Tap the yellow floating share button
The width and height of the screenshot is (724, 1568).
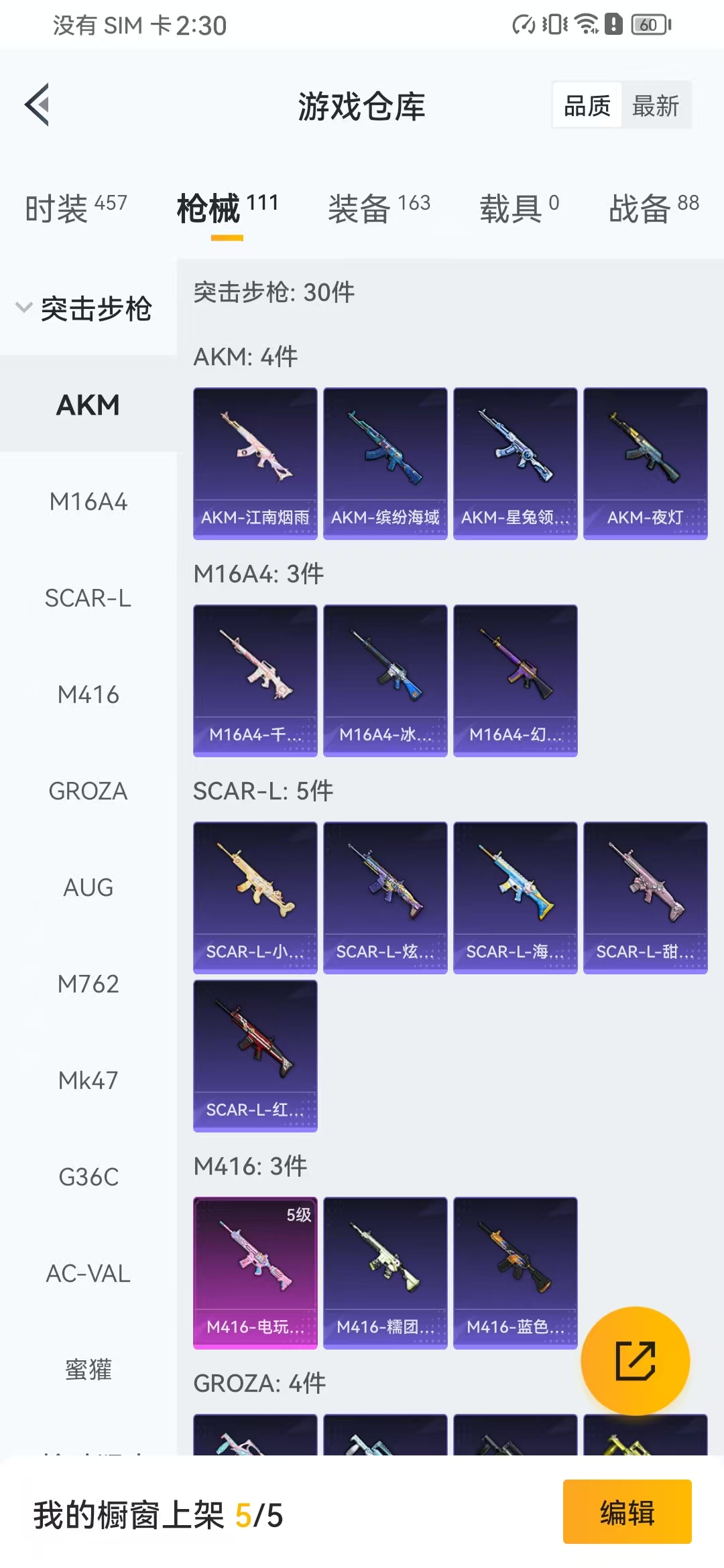(635, 1361)
